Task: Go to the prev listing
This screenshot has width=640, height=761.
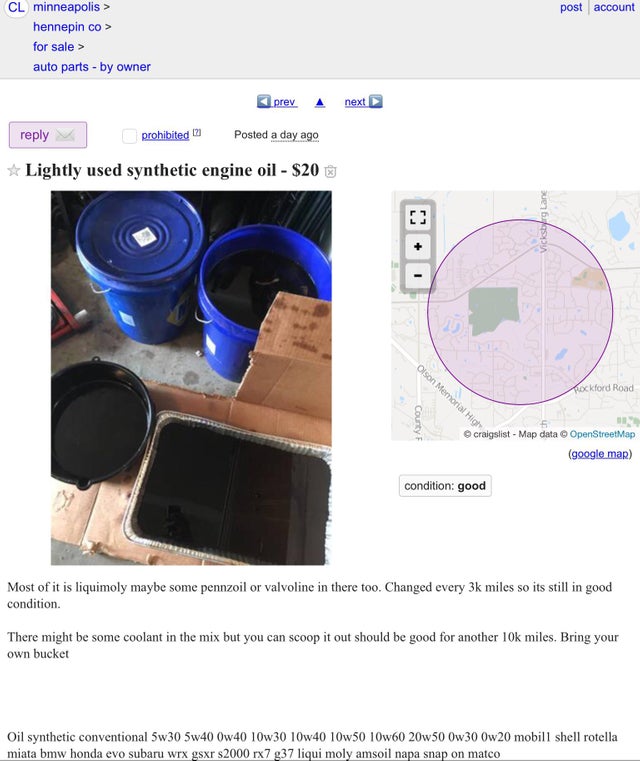Action: point(277,102)
